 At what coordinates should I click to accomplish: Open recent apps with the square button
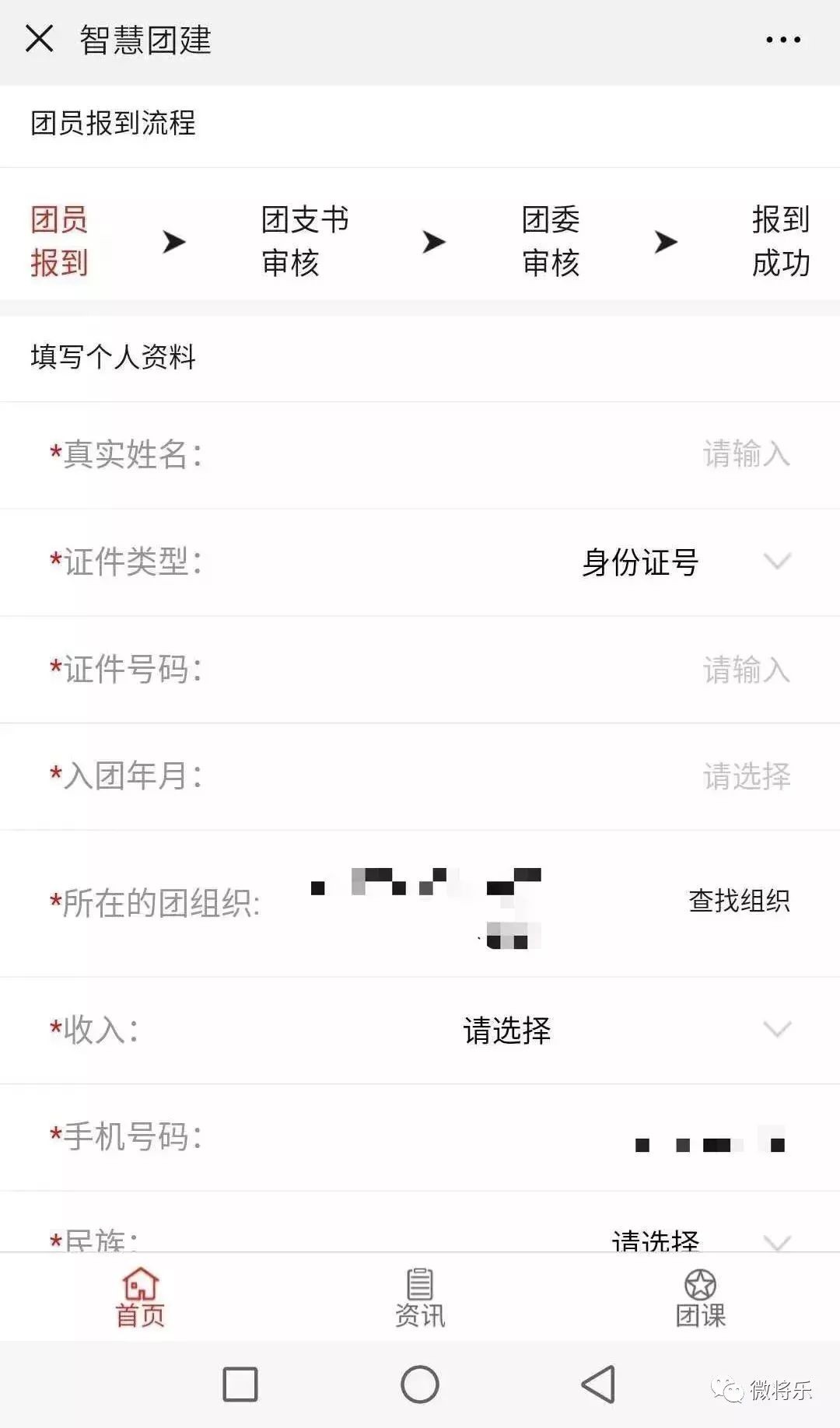[x=240, y=1384]
